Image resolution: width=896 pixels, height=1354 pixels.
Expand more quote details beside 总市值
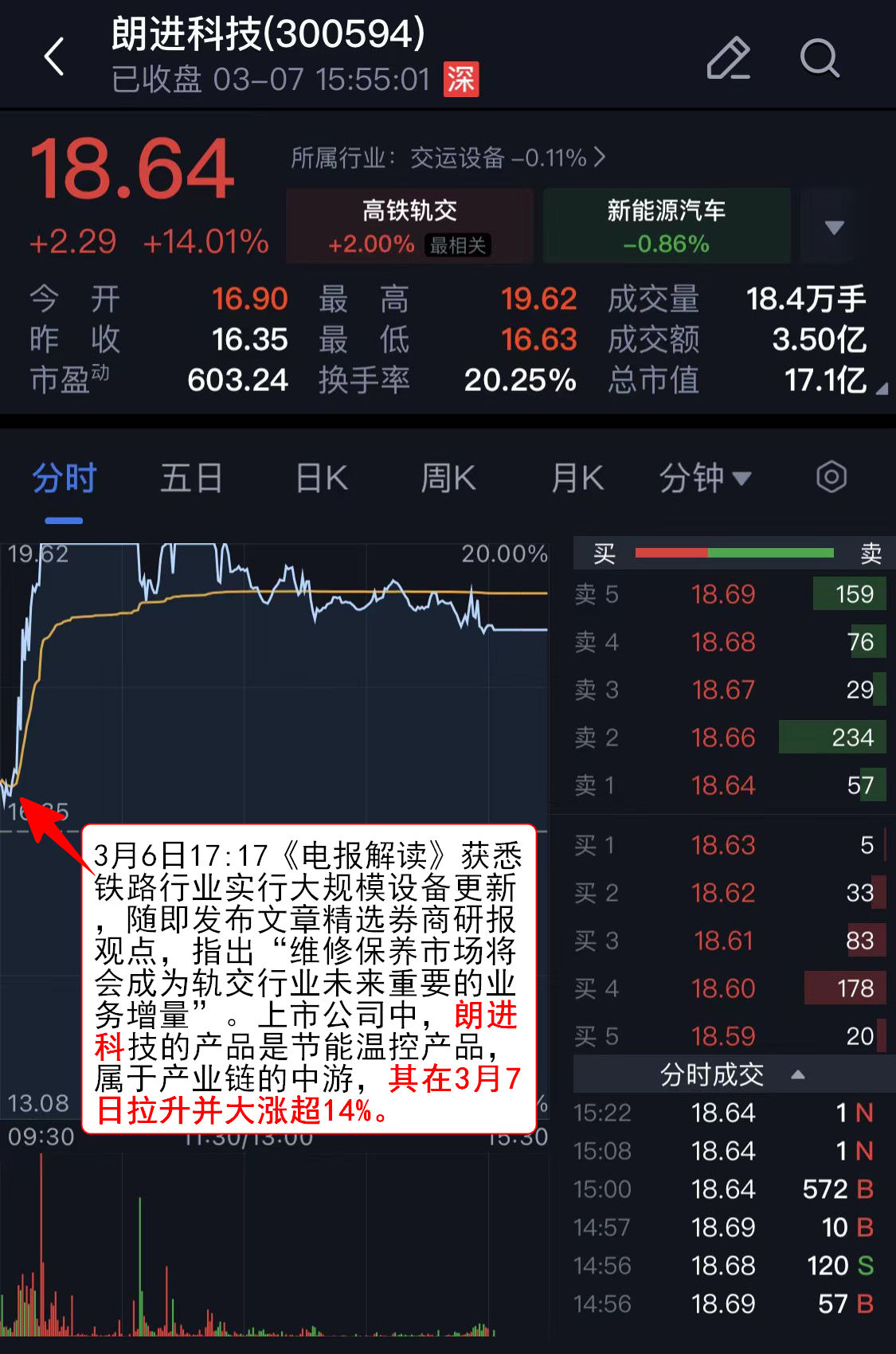(x=881, y=389)
